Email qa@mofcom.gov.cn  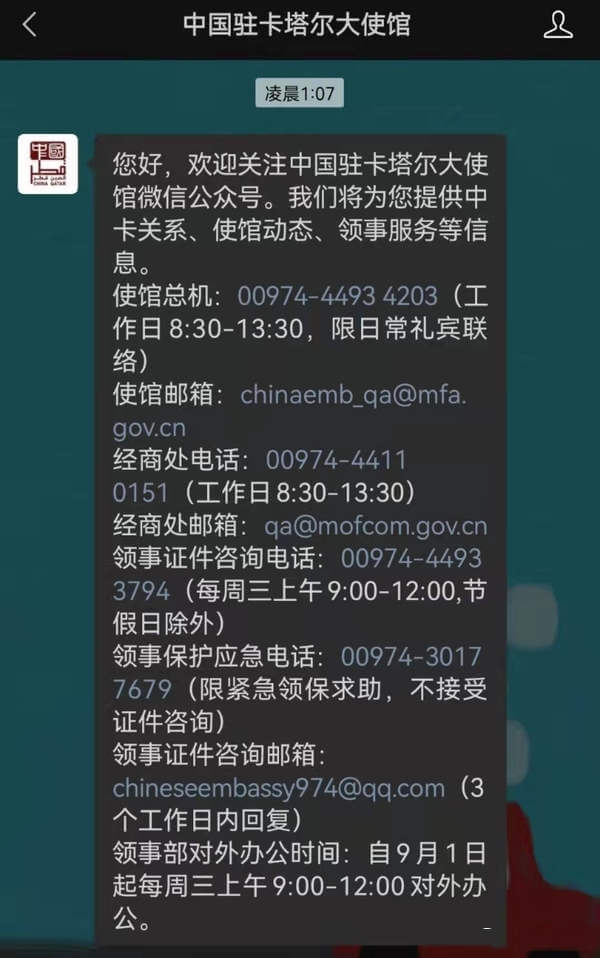click(x=376, y=526)
